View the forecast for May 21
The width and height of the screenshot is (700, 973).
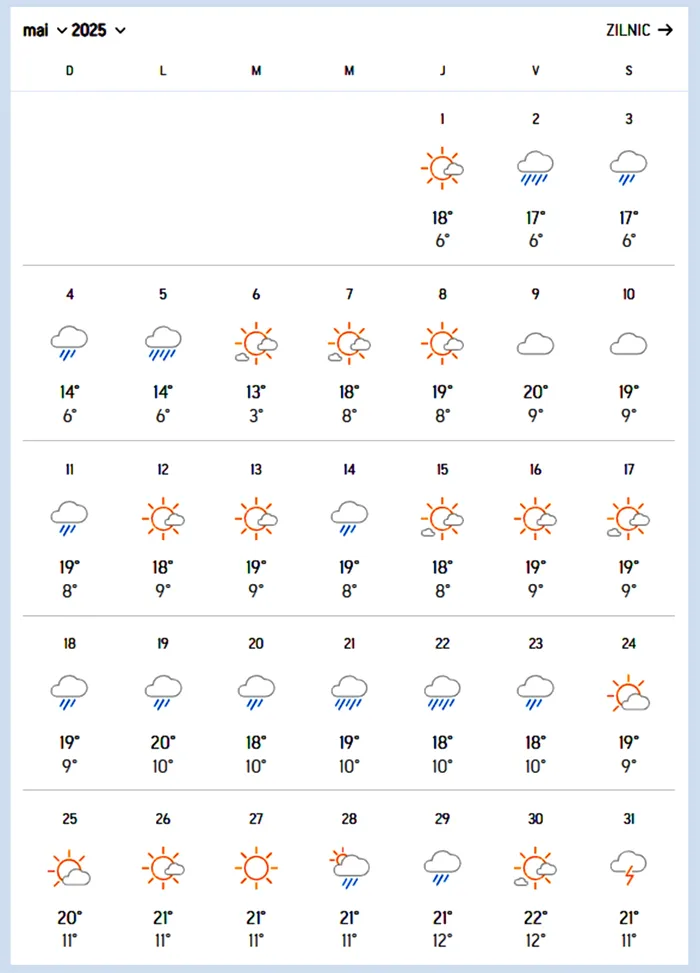[x=349, y=703]
